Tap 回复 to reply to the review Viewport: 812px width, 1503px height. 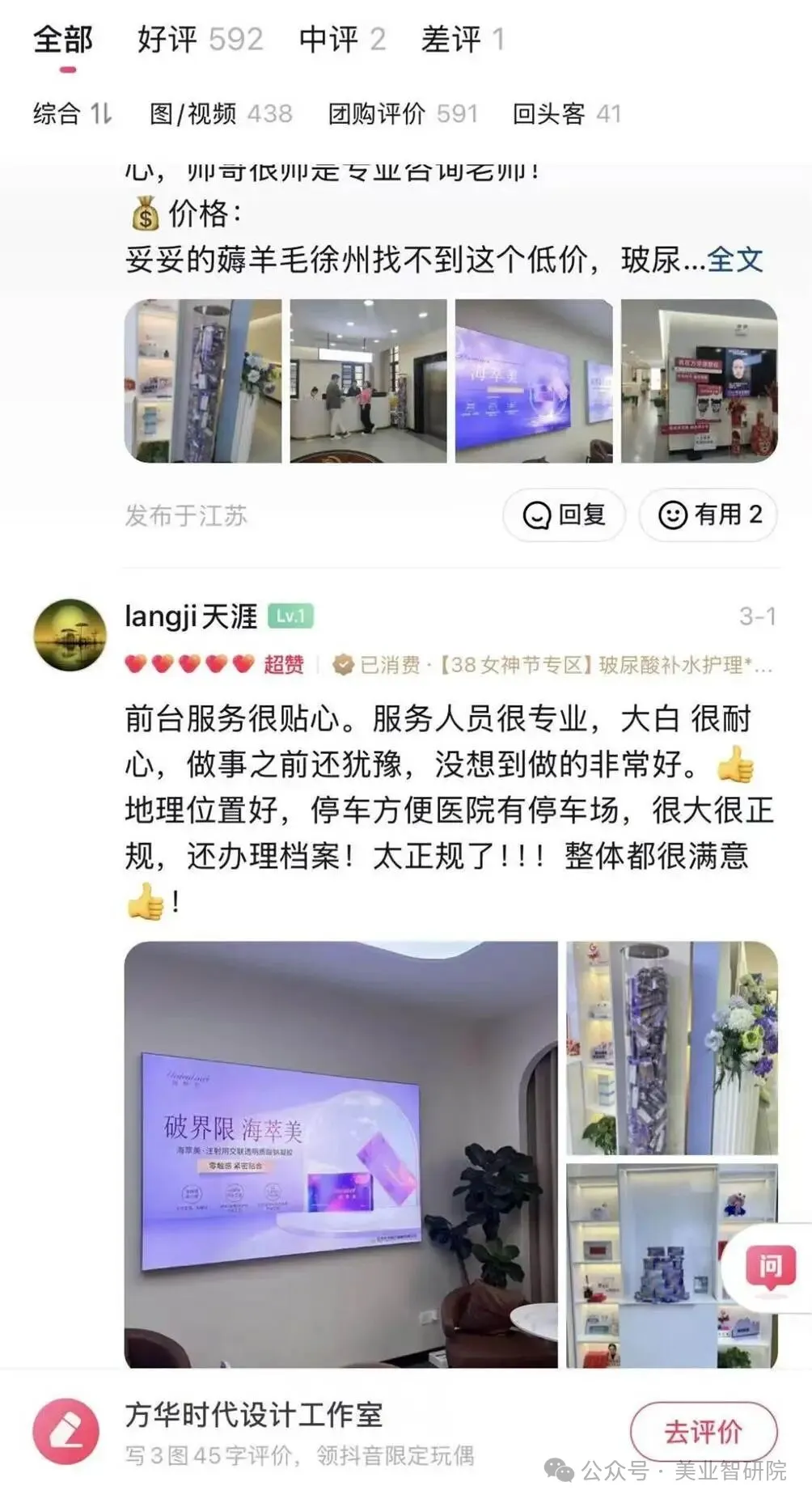tap(564, 514)
